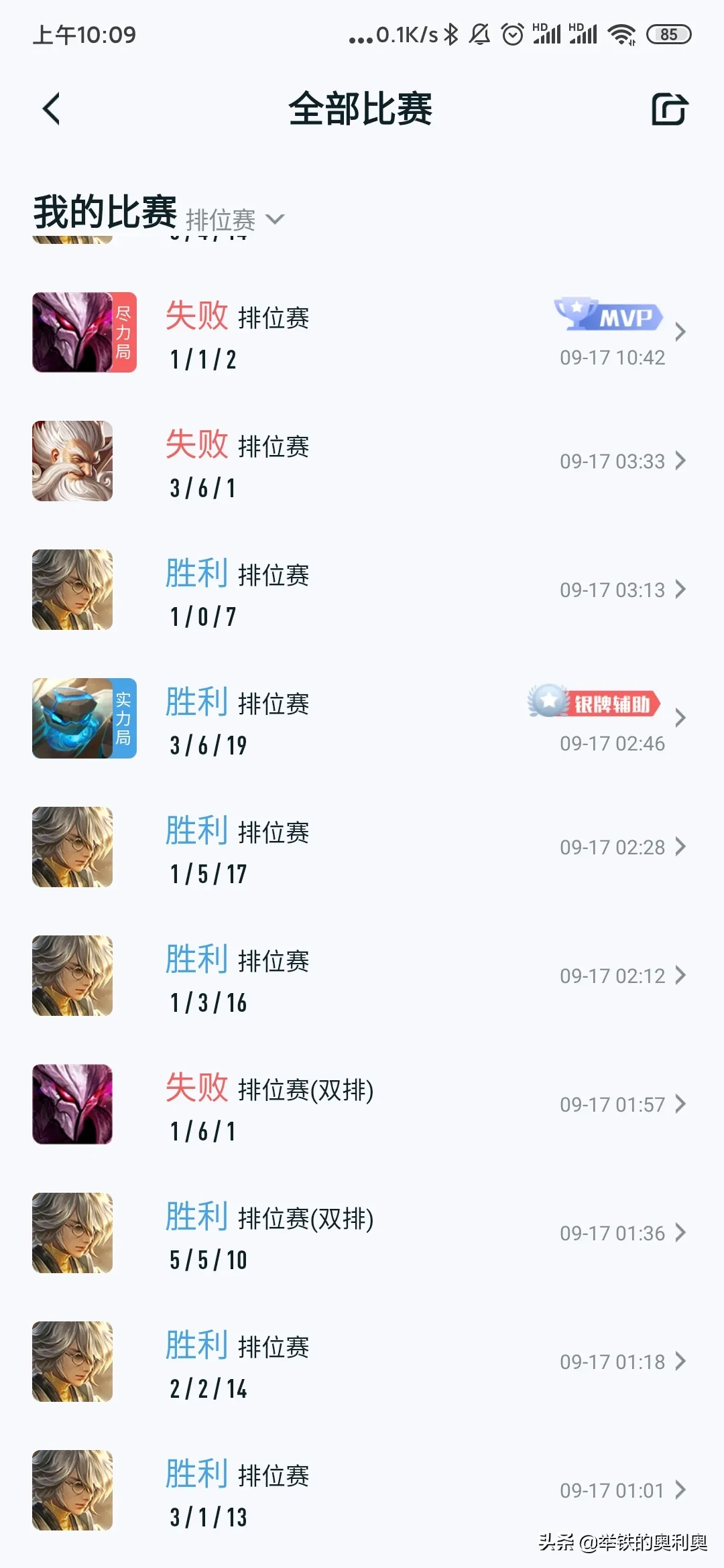
Task: View the victory match at 09-17 03:13
Action: (362, 590)
